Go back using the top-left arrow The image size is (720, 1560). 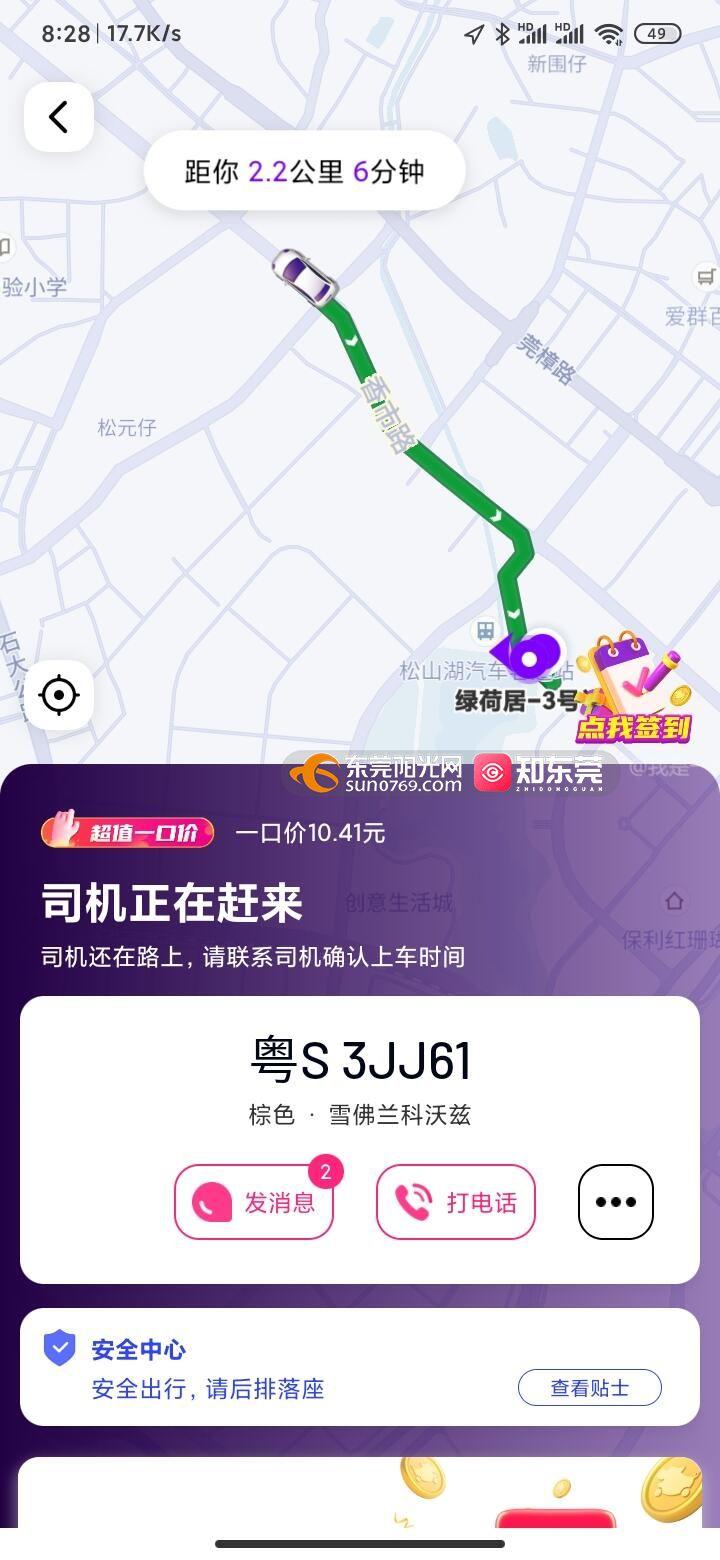click(59, 117)
